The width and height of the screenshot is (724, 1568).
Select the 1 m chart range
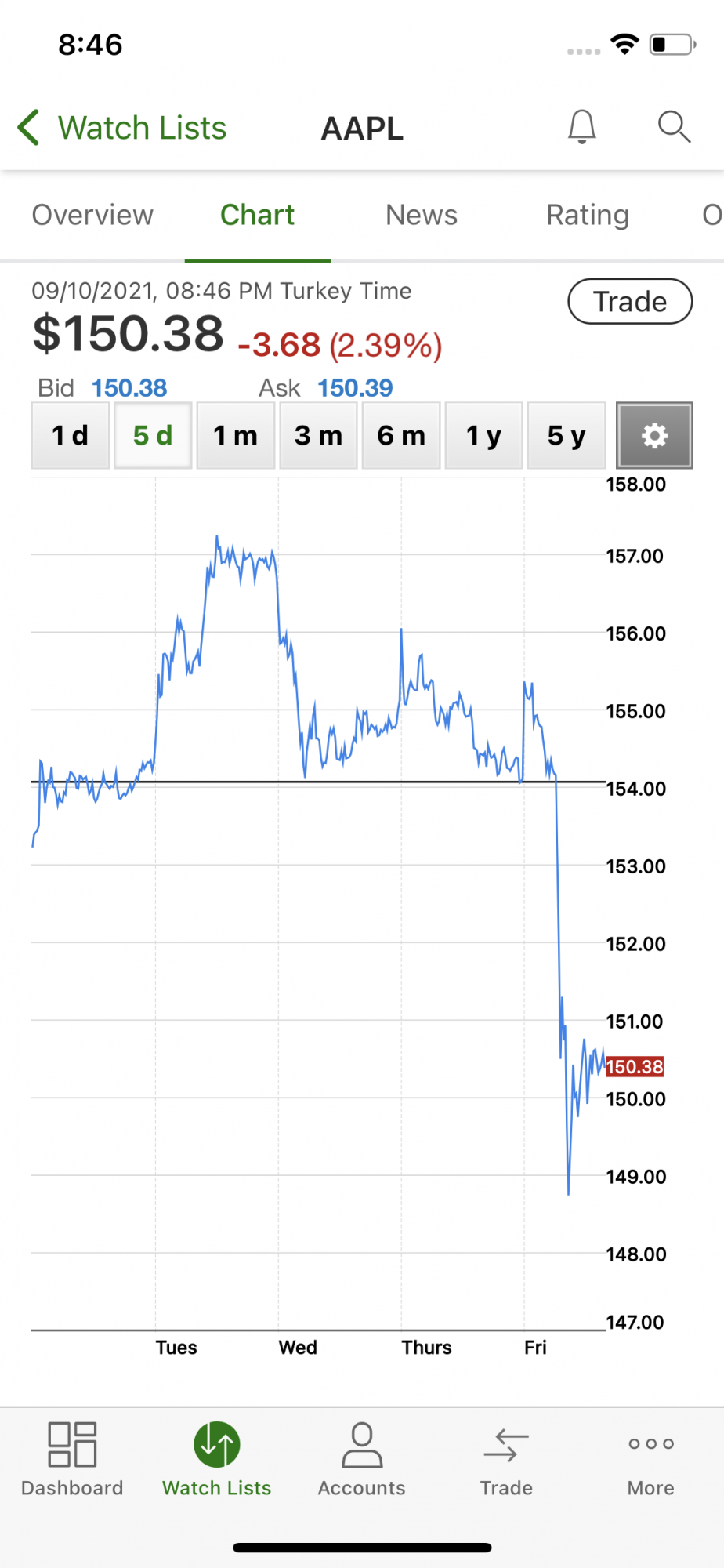235,436
